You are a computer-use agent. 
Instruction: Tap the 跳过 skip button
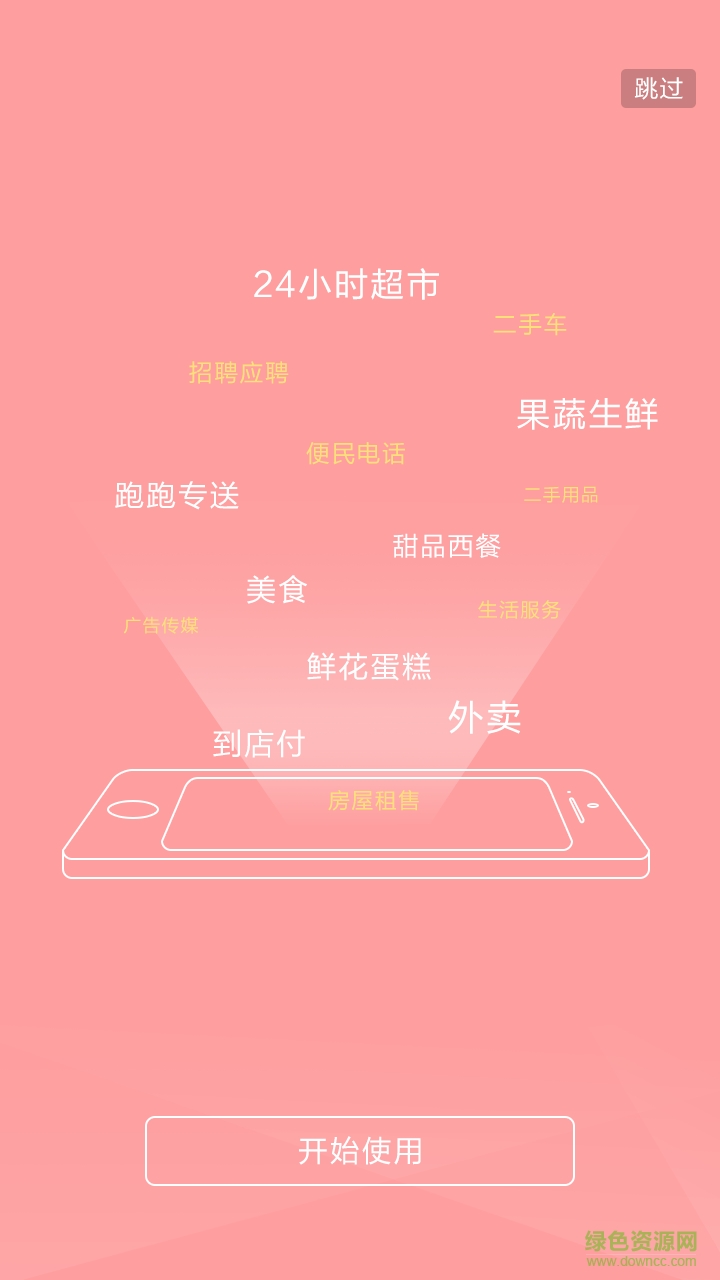coord(658,89)
